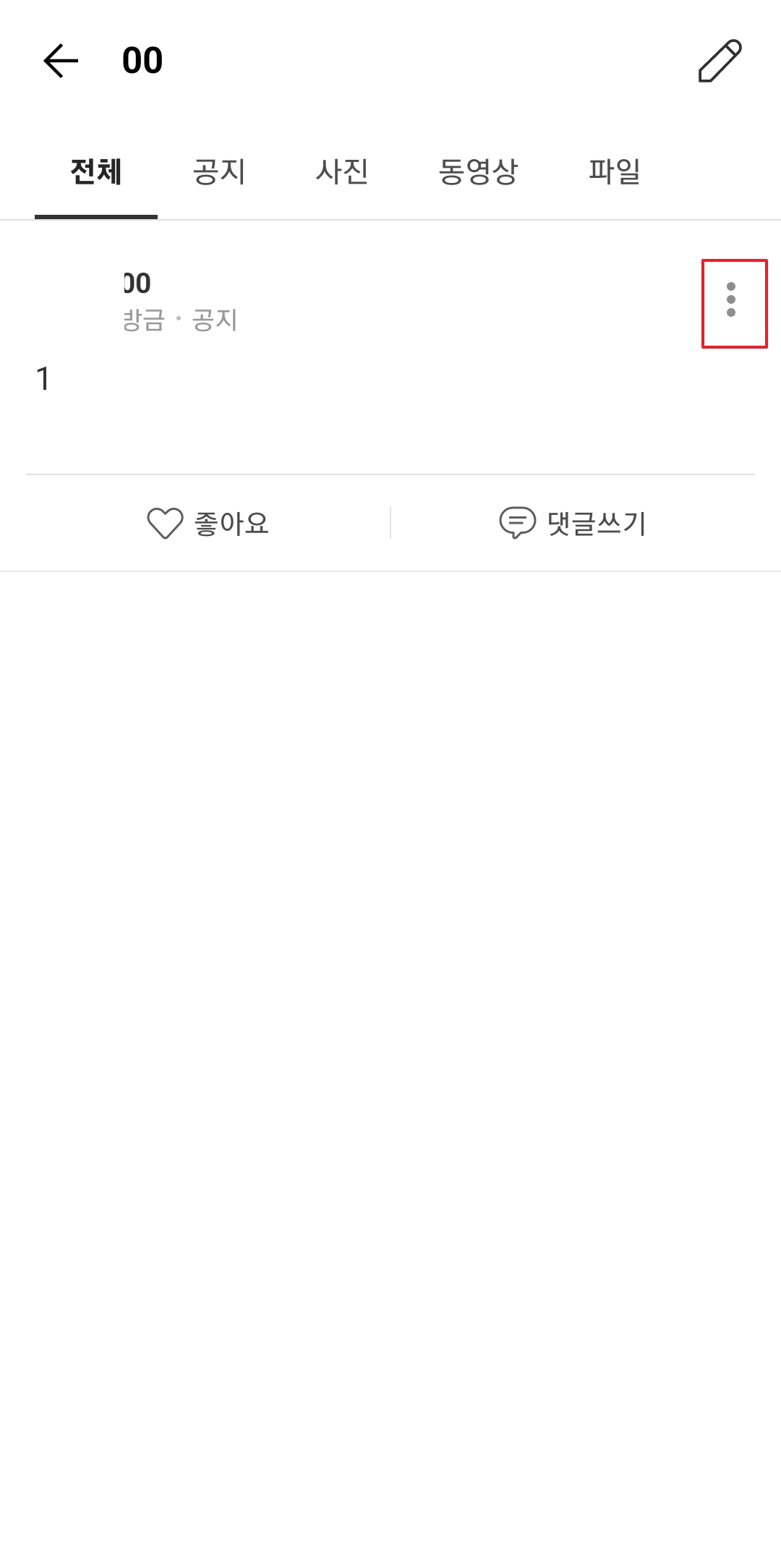Open the 동영상 tab
This screenshot has height=1568, width=781.
point(479,172)
